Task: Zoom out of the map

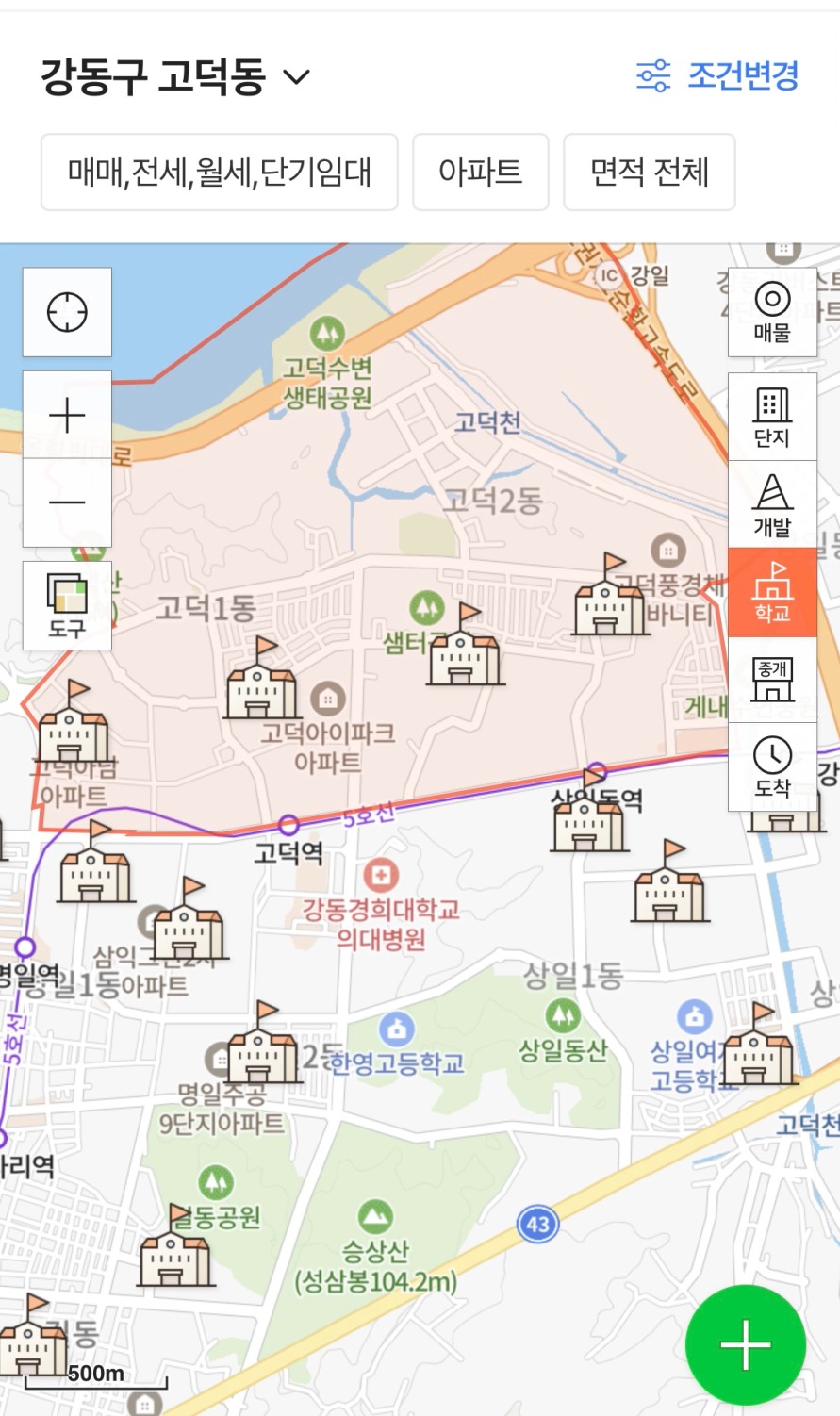Action: 67,502
